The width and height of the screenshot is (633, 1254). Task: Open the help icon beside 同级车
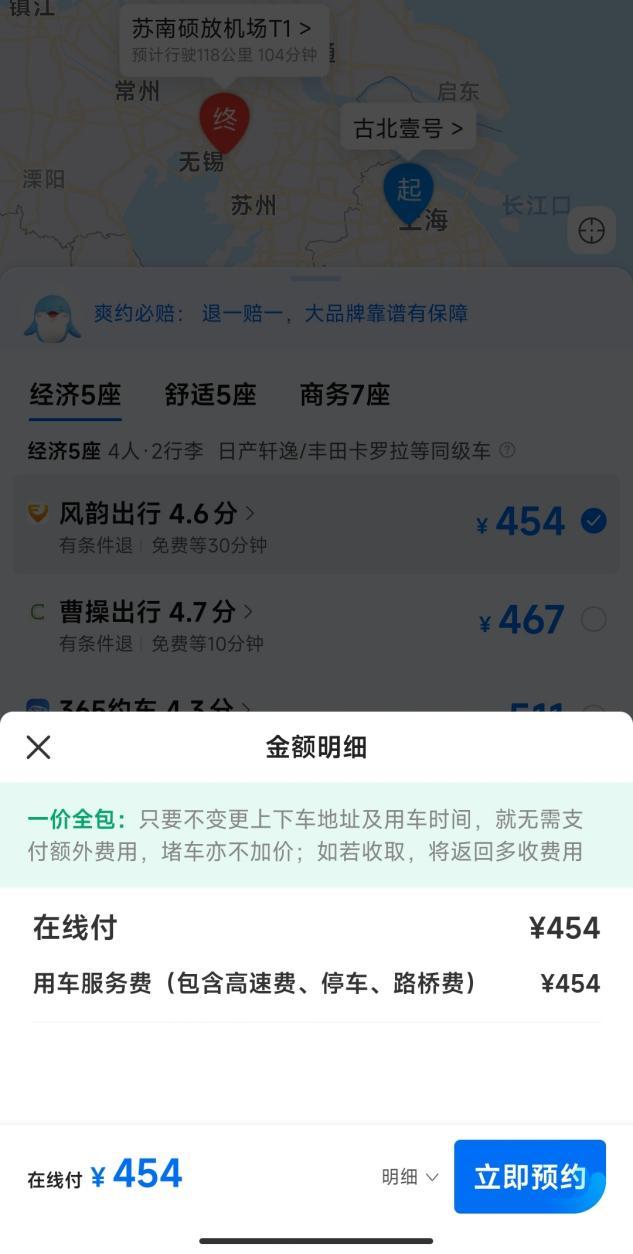click(x=507, y=451)
